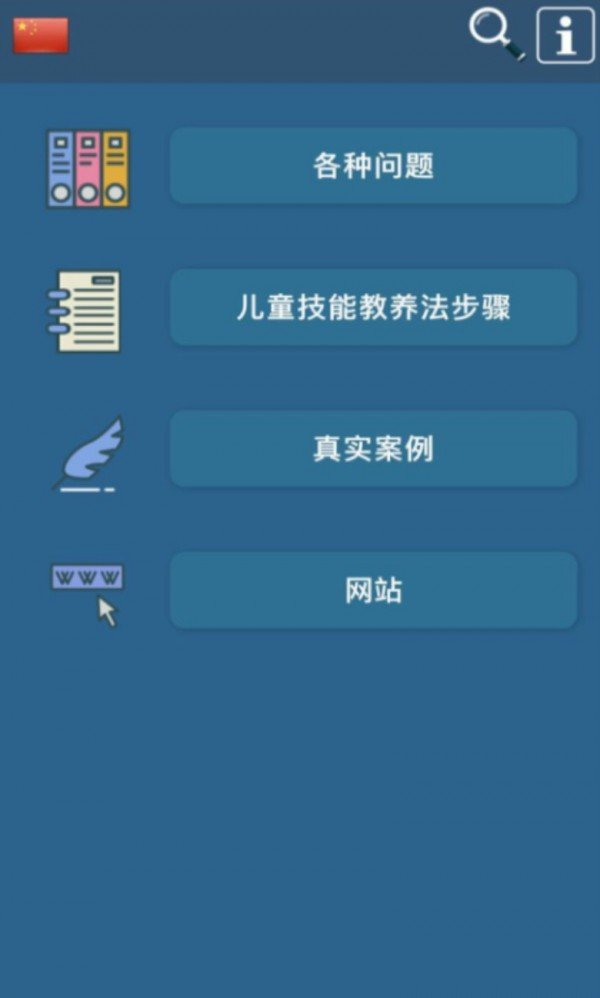This screenshot has height=998, width=600.
Task: Open 儿童技能教养法步骤
Action: [373, 307]
